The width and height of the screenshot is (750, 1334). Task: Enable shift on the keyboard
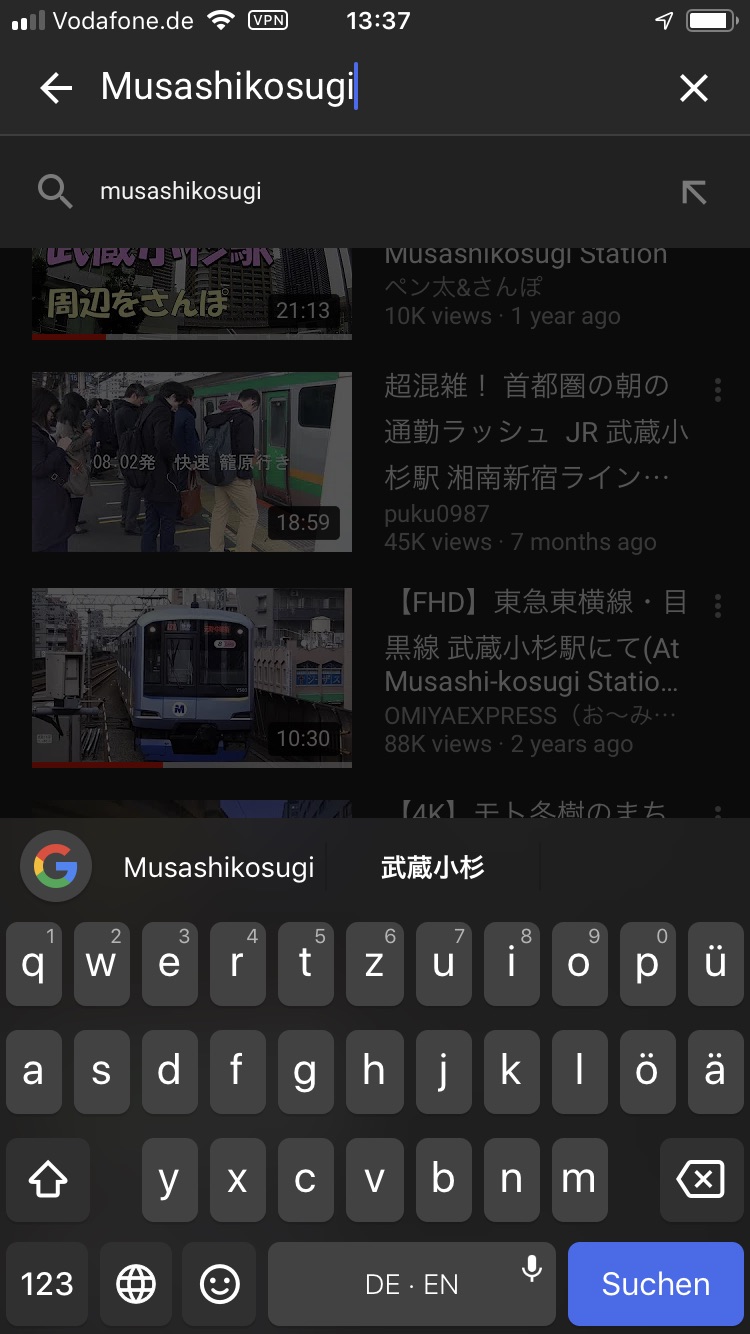coord(48,1180)
